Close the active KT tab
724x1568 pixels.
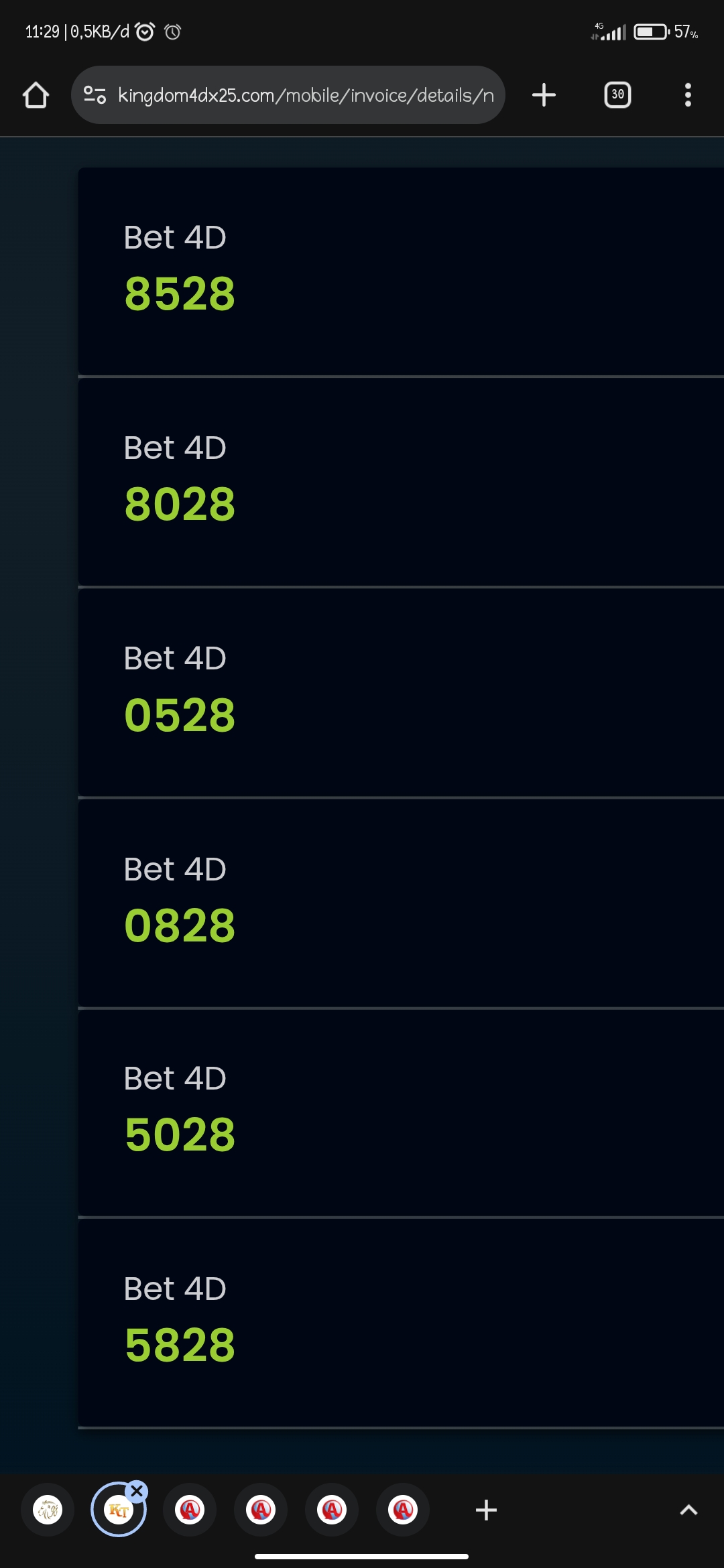pyautogui.click(x=137, y=1491)
